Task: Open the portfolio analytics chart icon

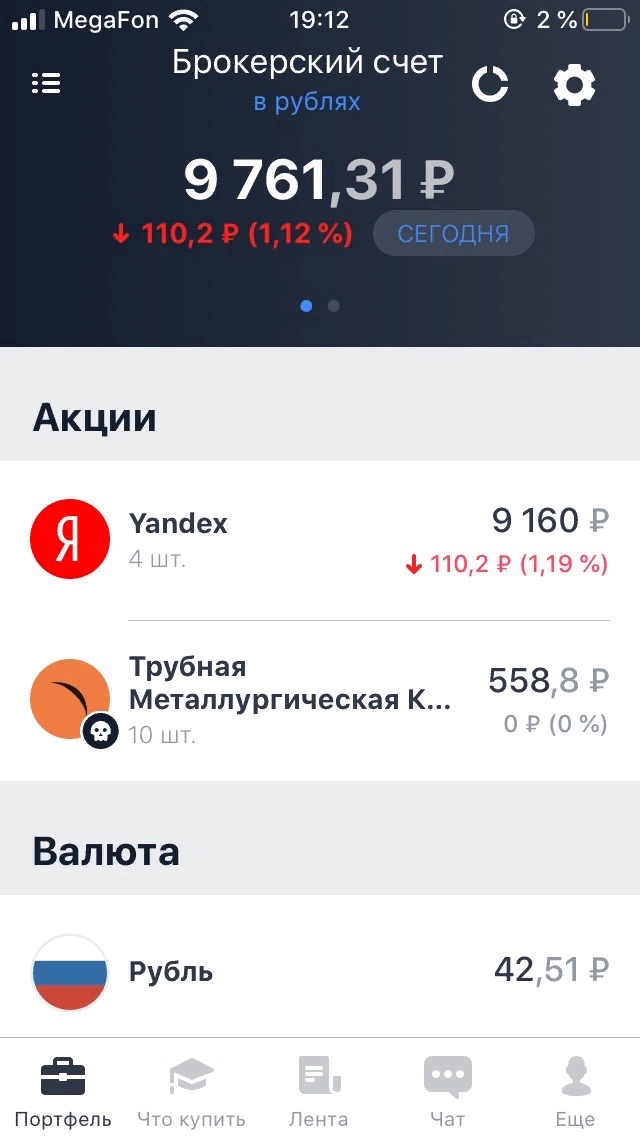Action: 490,85
